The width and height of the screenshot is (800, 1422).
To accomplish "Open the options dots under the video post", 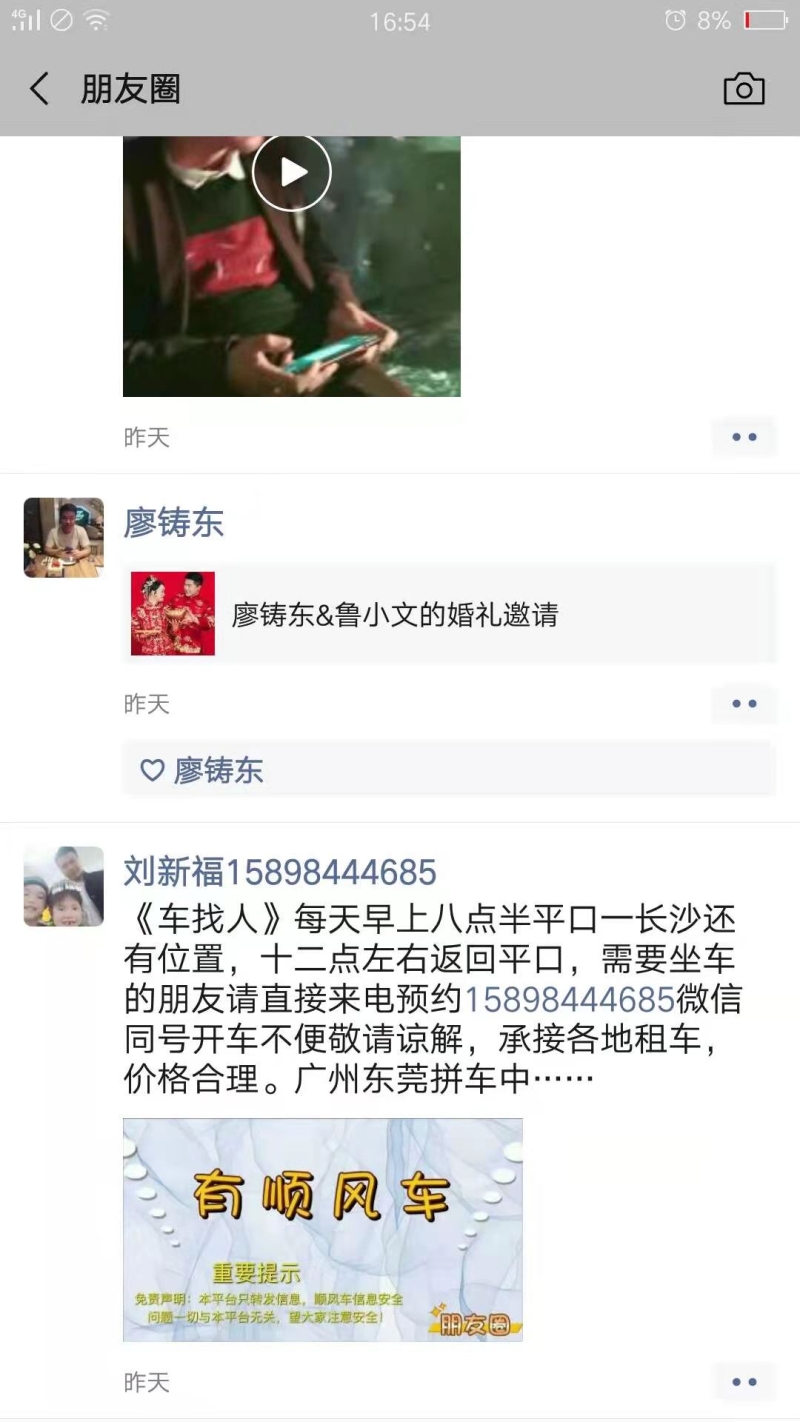I will 744,437.
